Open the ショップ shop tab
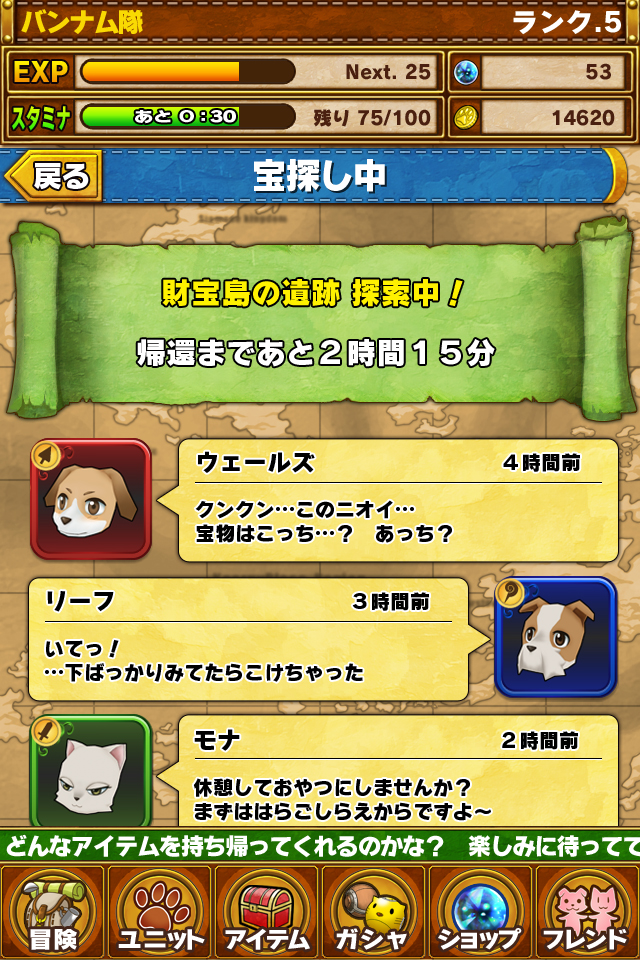 pos(480,912)
